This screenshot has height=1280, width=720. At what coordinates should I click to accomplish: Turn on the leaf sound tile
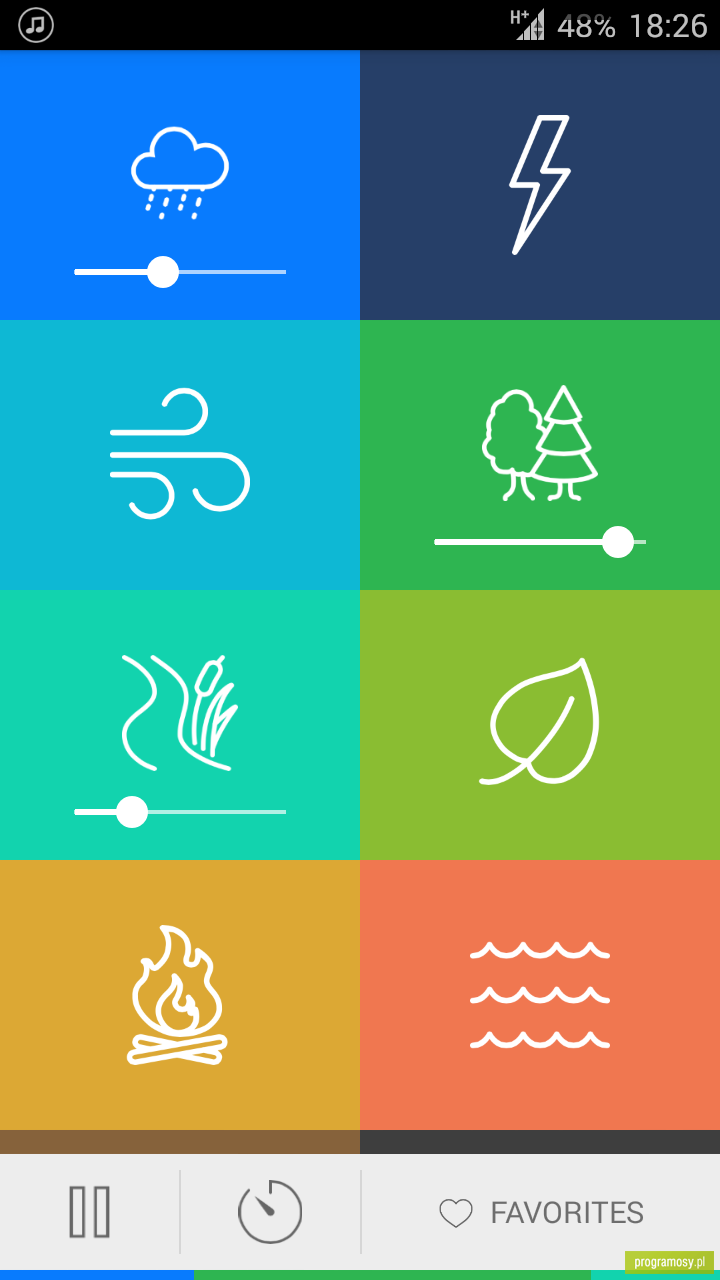point(540,725)
